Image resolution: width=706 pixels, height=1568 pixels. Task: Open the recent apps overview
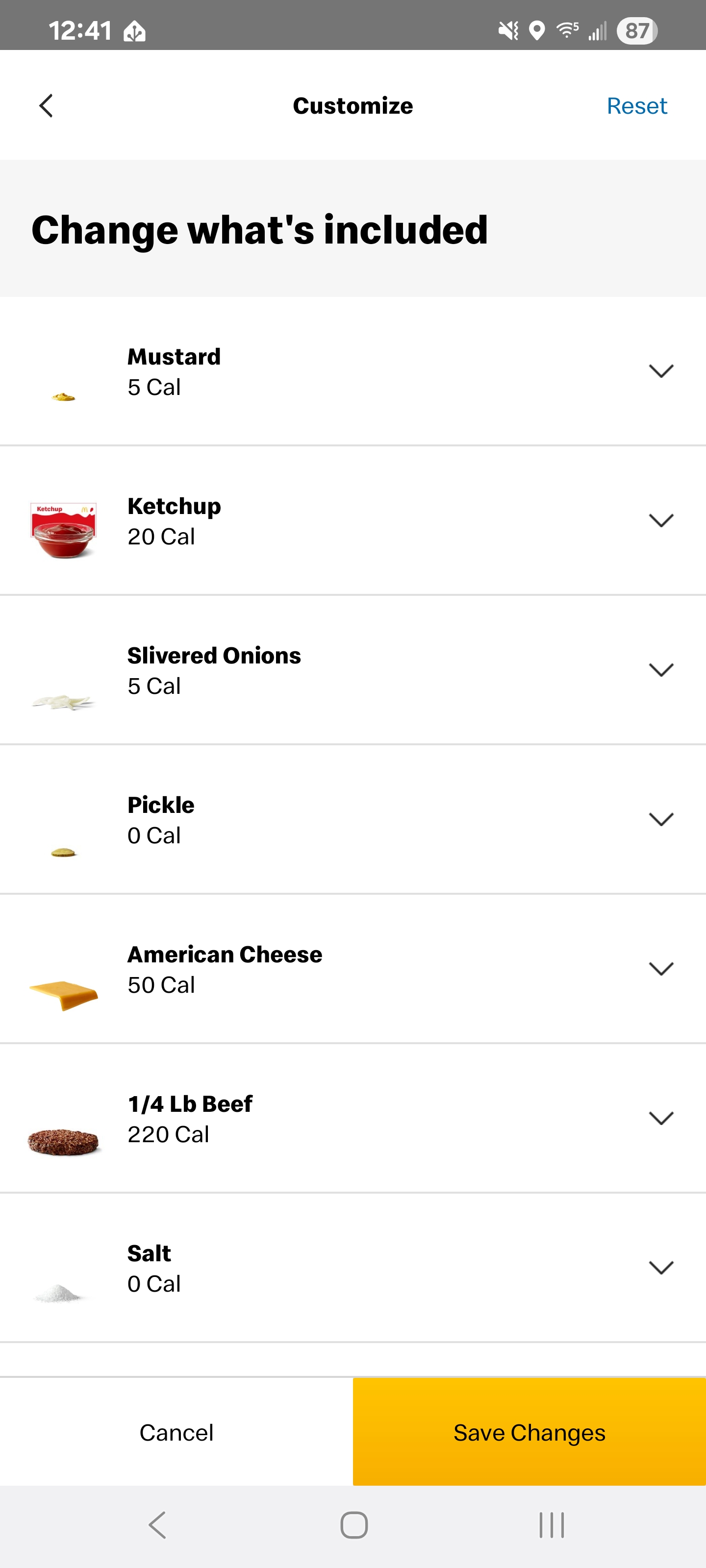coord(551,1525)
